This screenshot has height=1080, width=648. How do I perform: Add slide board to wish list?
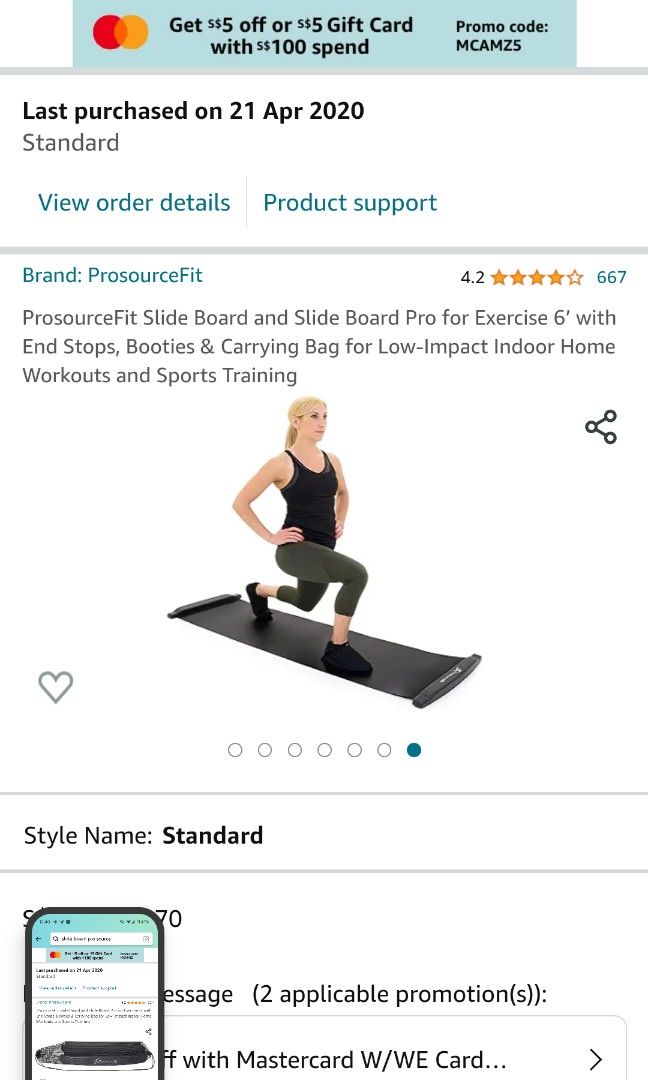coord(56,687)
